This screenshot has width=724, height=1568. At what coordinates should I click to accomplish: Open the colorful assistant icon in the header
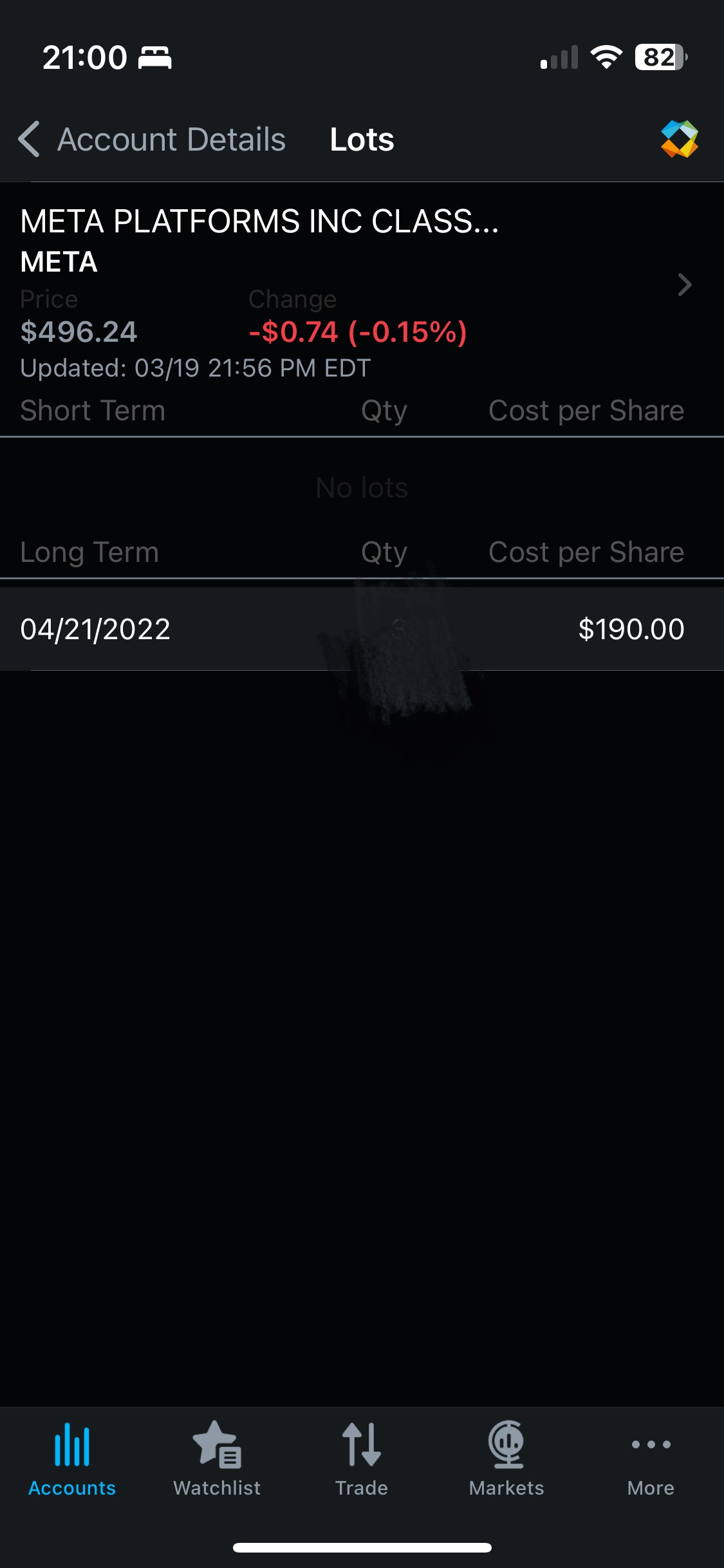679,139
